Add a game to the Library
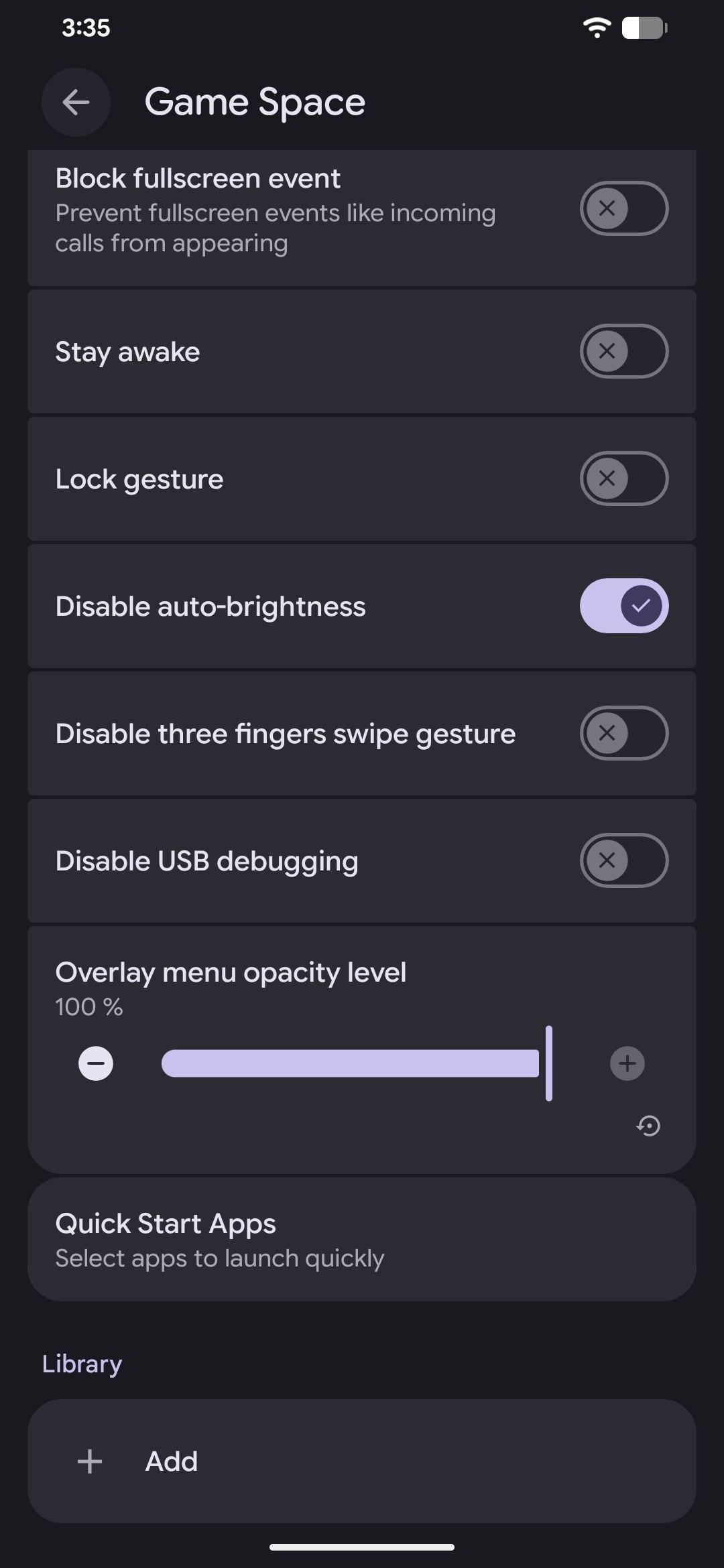The image size is (724, 1568). pyautogui.click(x=362, y=1461)
